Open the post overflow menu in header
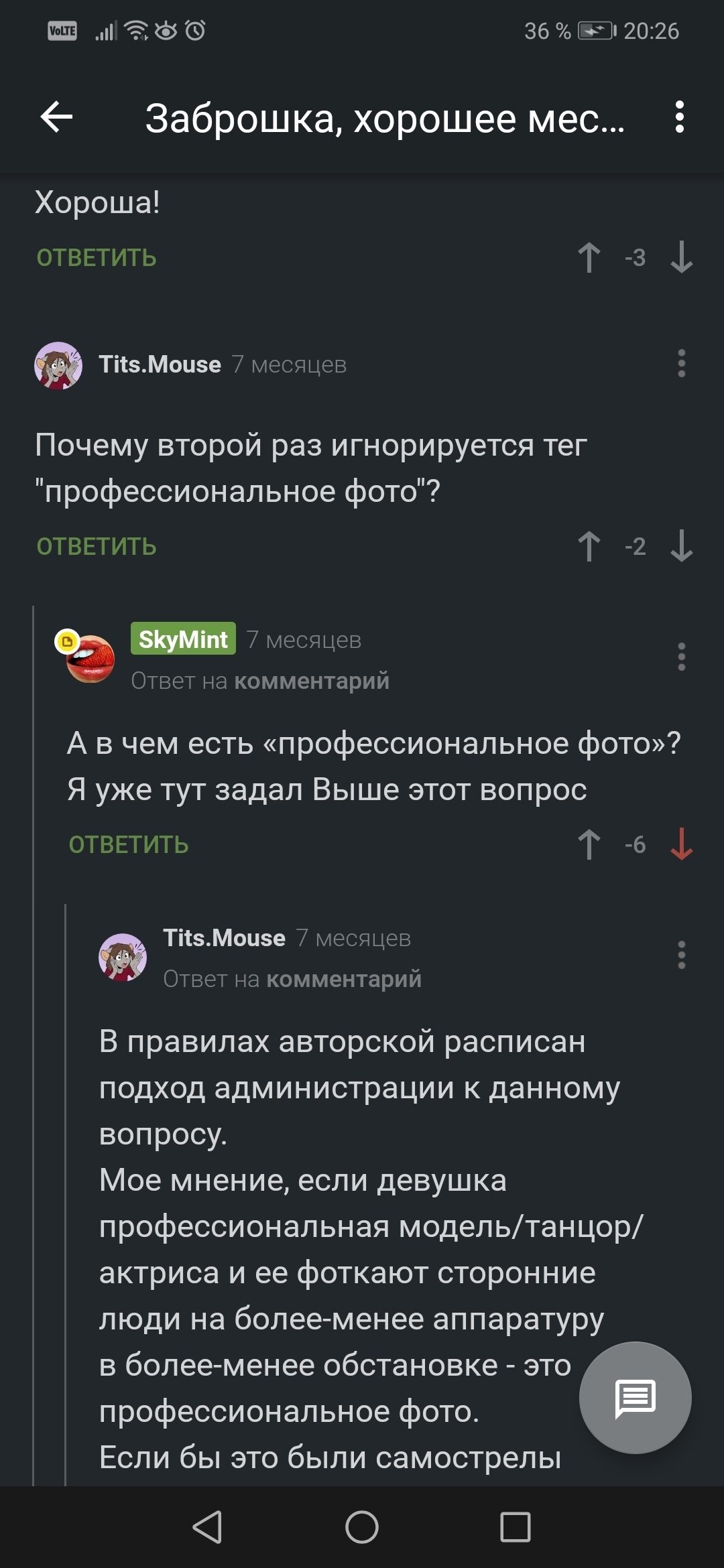The width and height of the screenshot is (724, 1568). [679, 117]
